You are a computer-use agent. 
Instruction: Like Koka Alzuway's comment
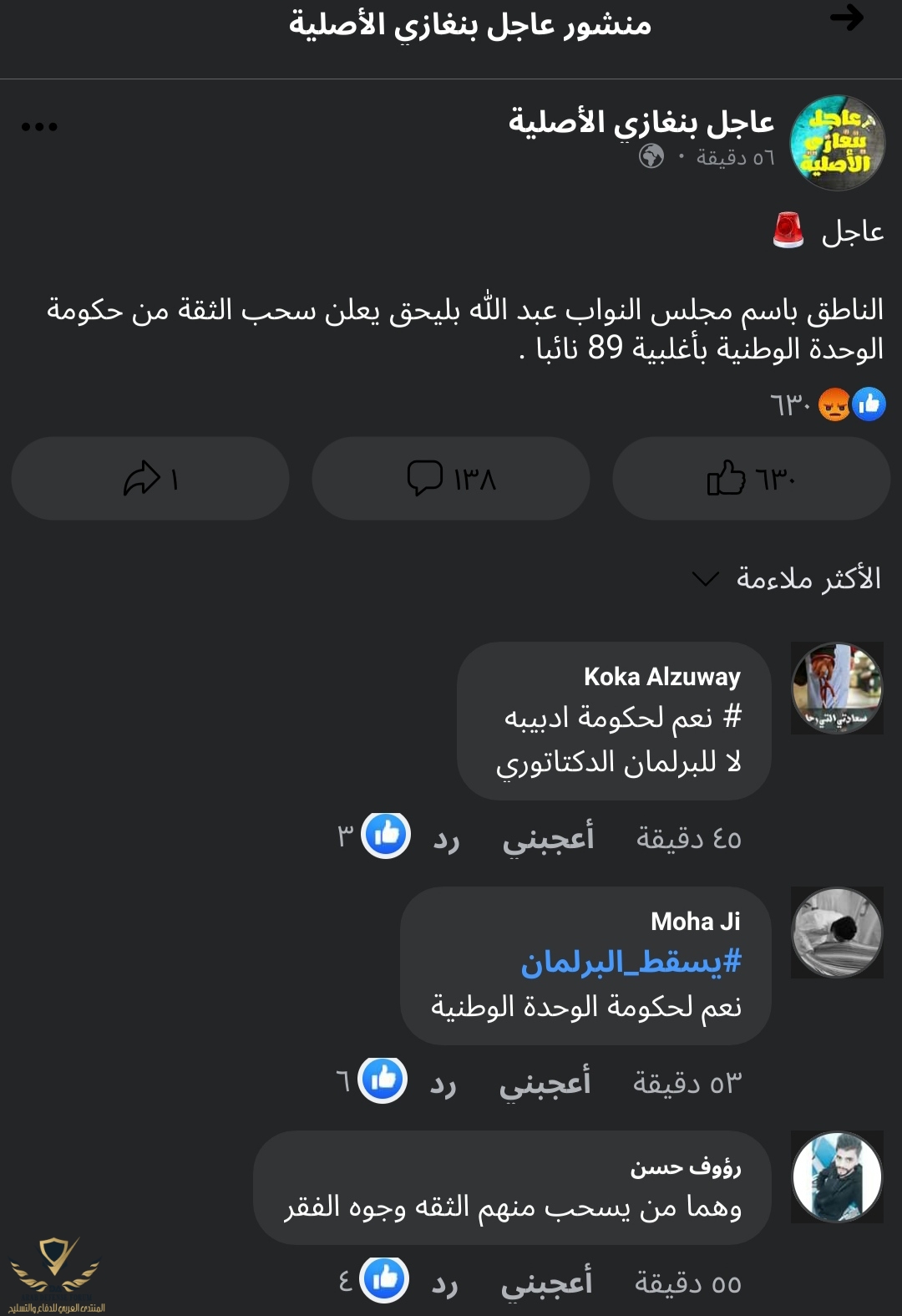[548, 838]
